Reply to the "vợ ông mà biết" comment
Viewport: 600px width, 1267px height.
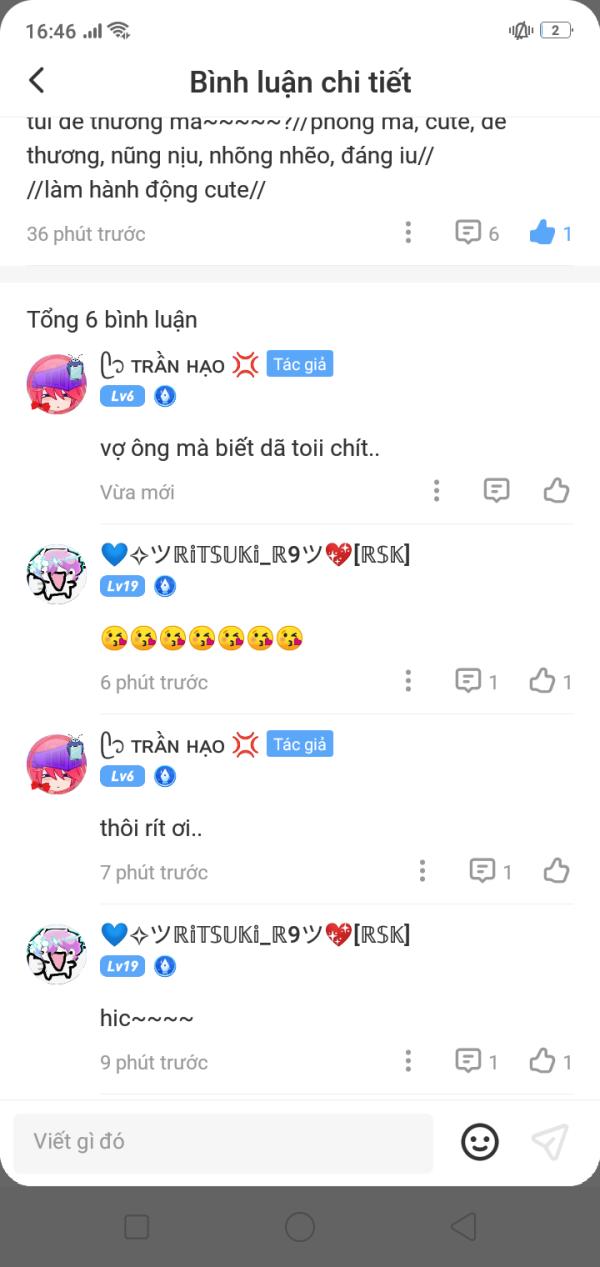coord(496,491)
